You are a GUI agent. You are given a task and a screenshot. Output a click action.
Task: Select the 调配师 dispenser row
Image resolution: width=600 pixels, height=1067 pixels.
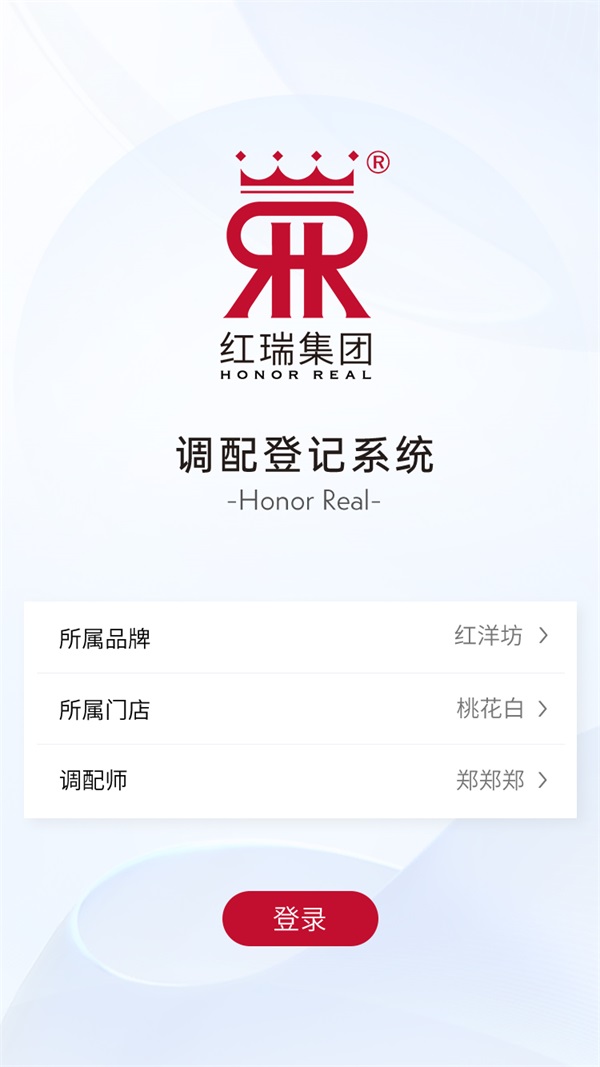[x=300, y=780]
